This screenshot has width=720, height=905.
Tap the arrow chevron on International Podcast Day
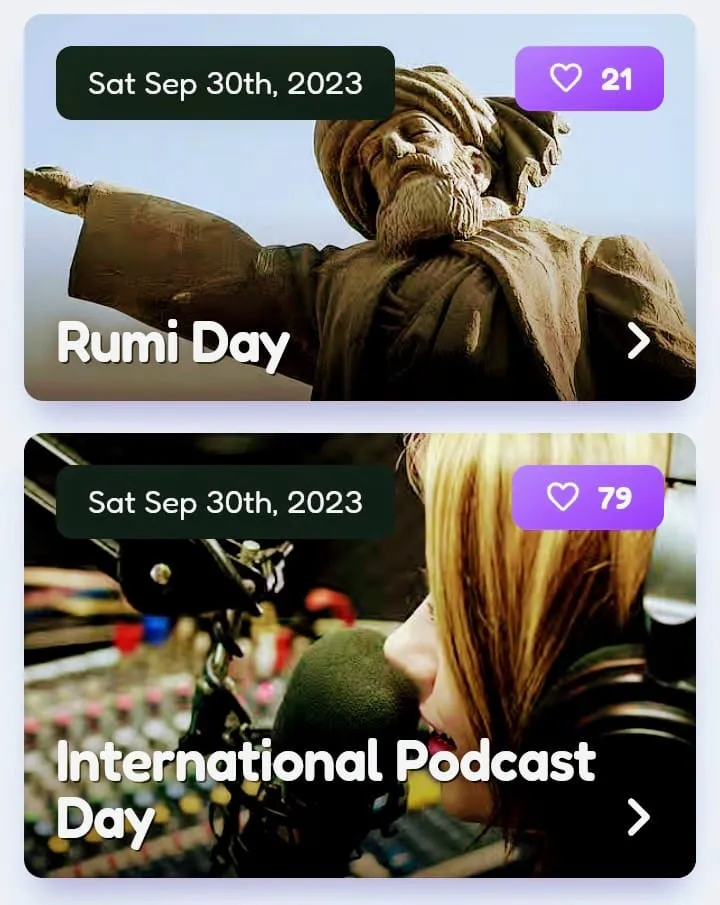click(639, 817)
